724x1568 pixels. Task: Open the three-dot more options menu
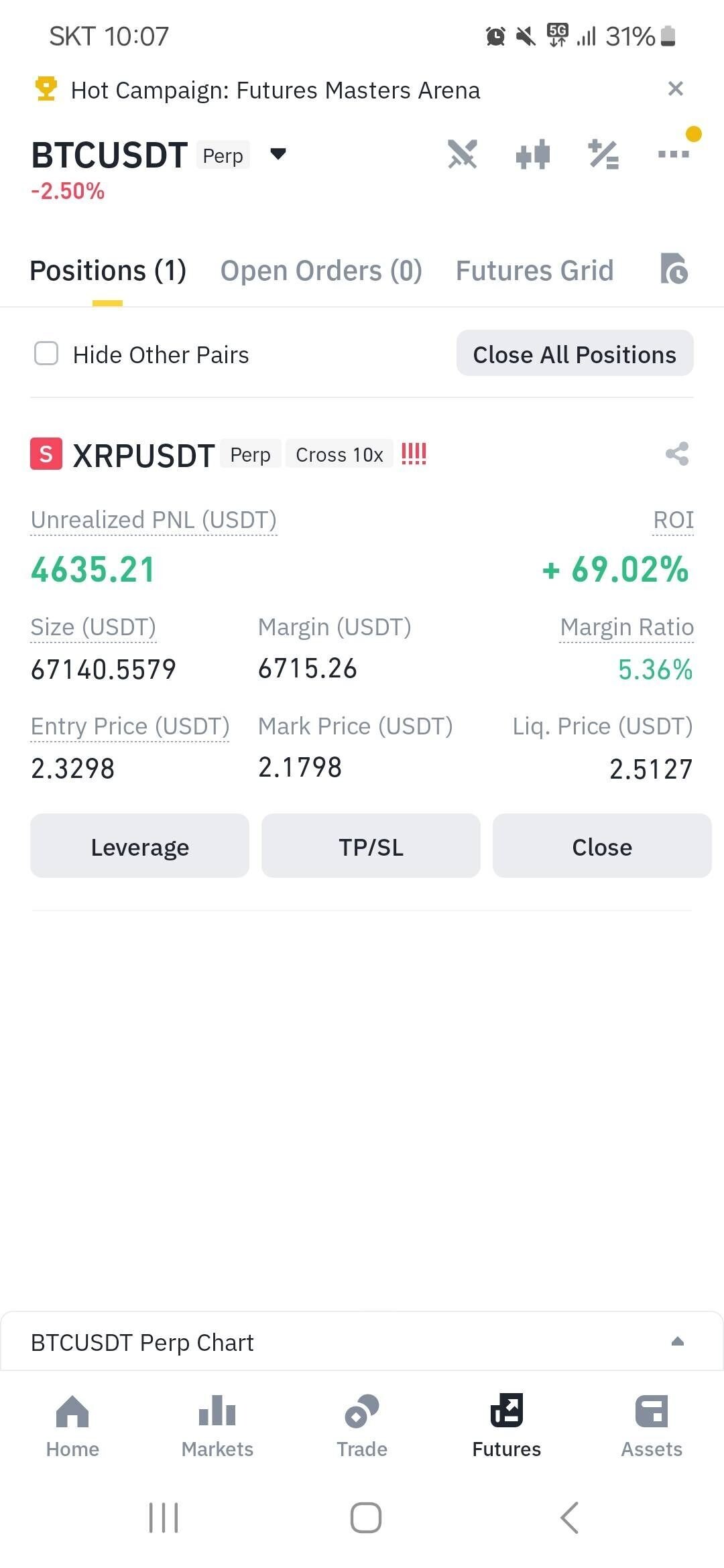[x=674, y=154]
